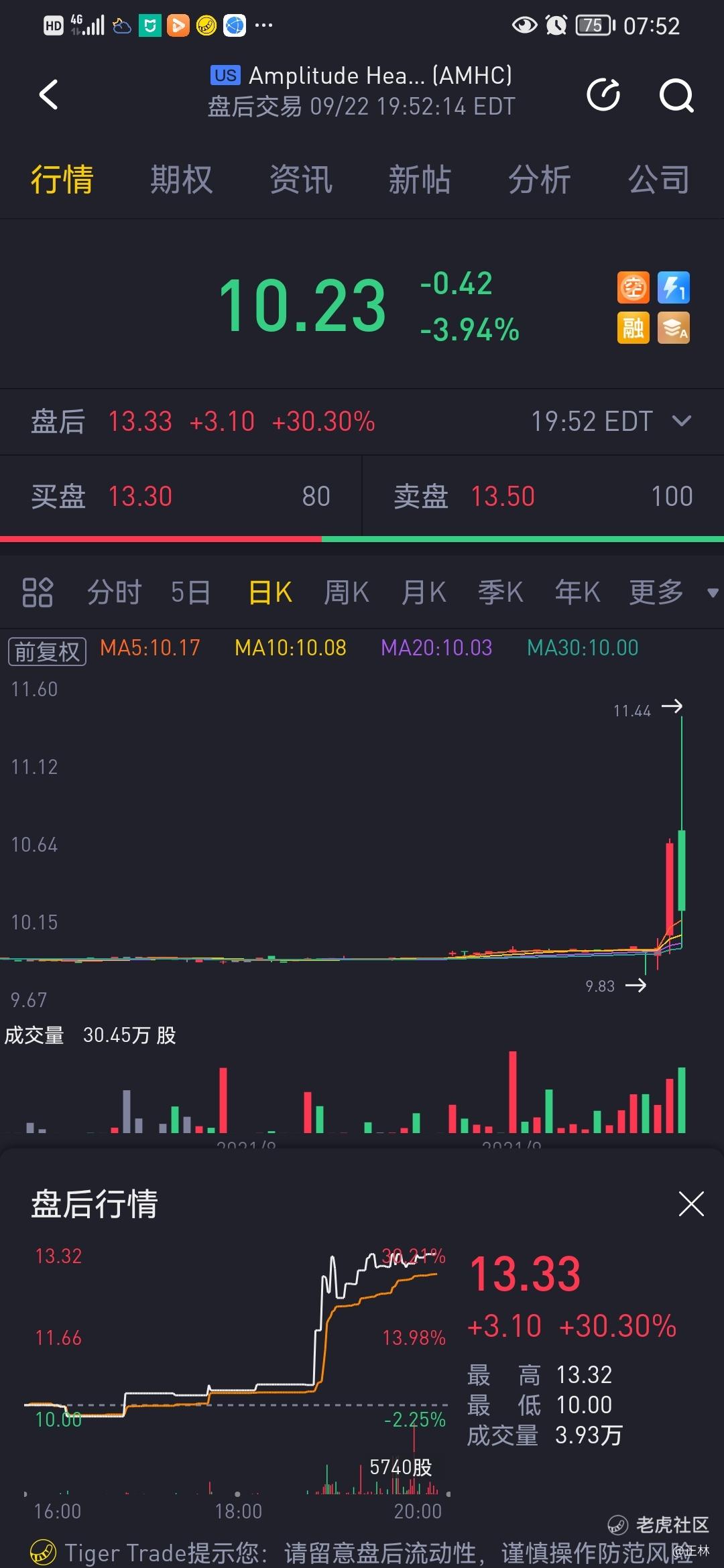Select the 季K chart period
724x1568 pixels.
[500, 592]
